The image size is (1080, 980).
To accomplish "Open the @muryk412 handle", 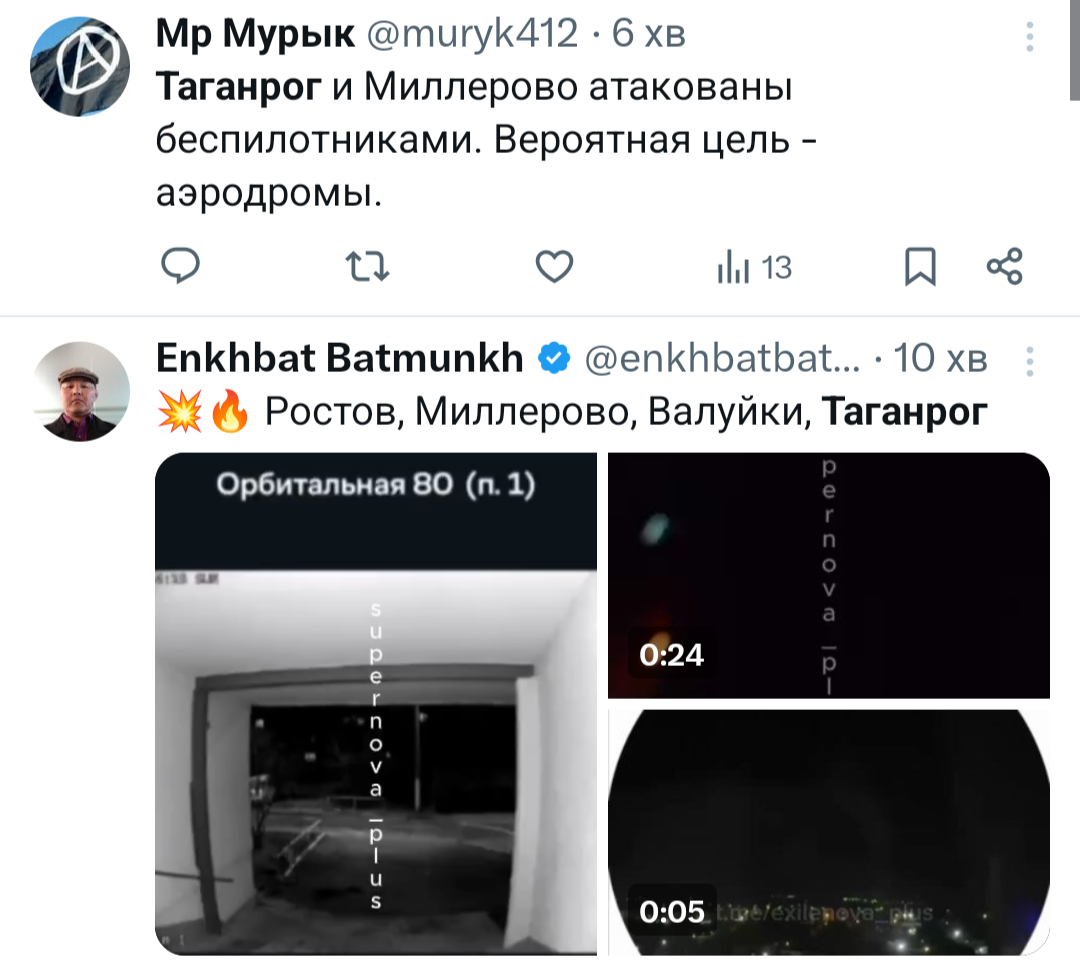I will pyautogui.click(x=474, y=35).
